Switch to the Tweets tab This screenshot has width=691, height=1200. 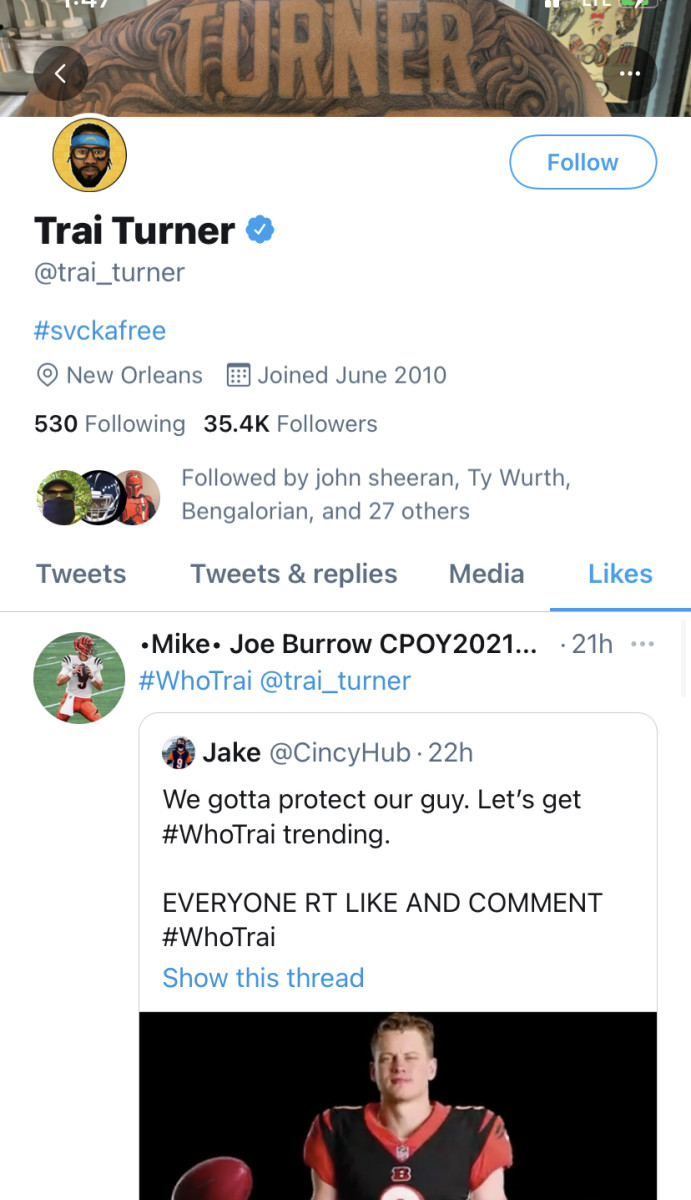pyautogui.click(x=81, y=574)
